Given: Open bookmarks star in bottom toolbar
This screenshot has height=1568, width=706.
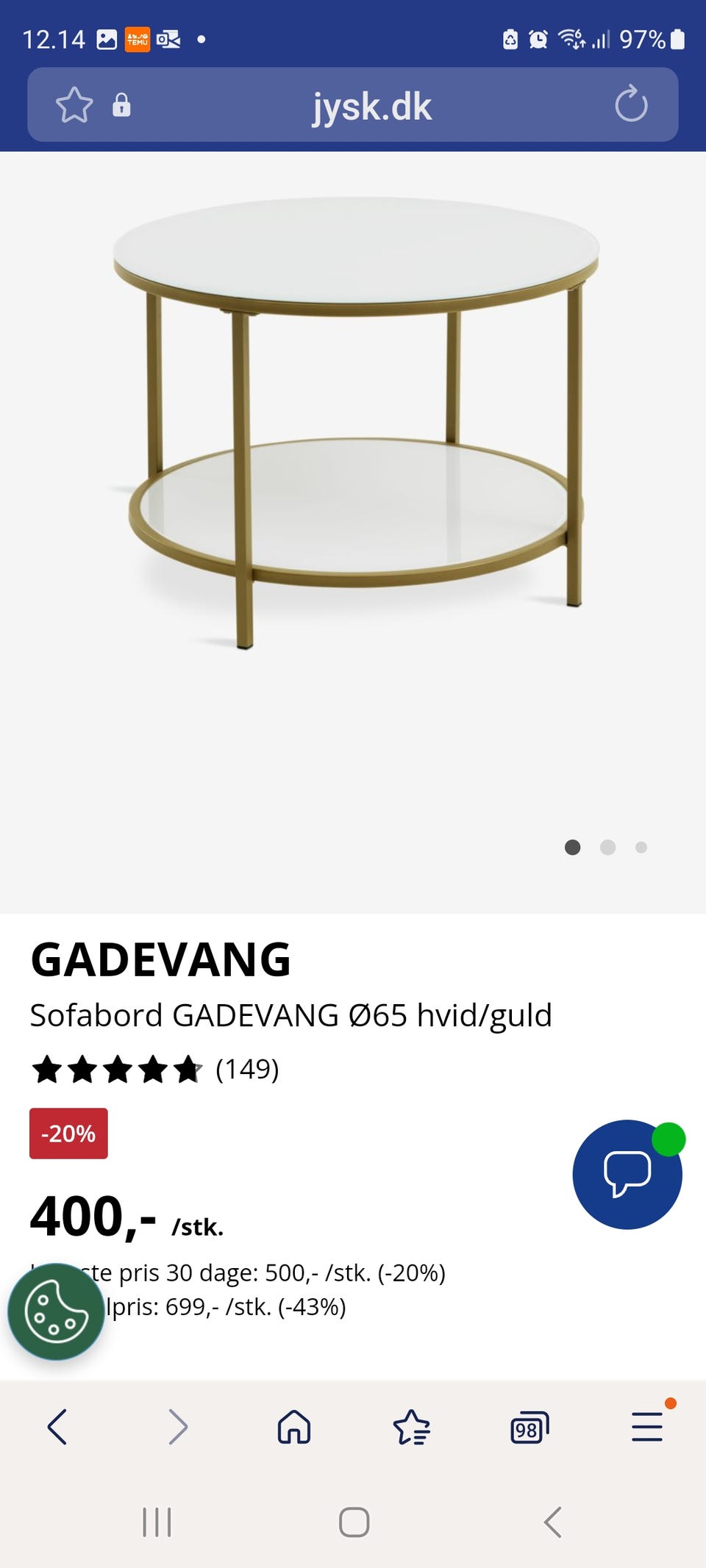Looking at the screenshot, I should [411, 1427].
